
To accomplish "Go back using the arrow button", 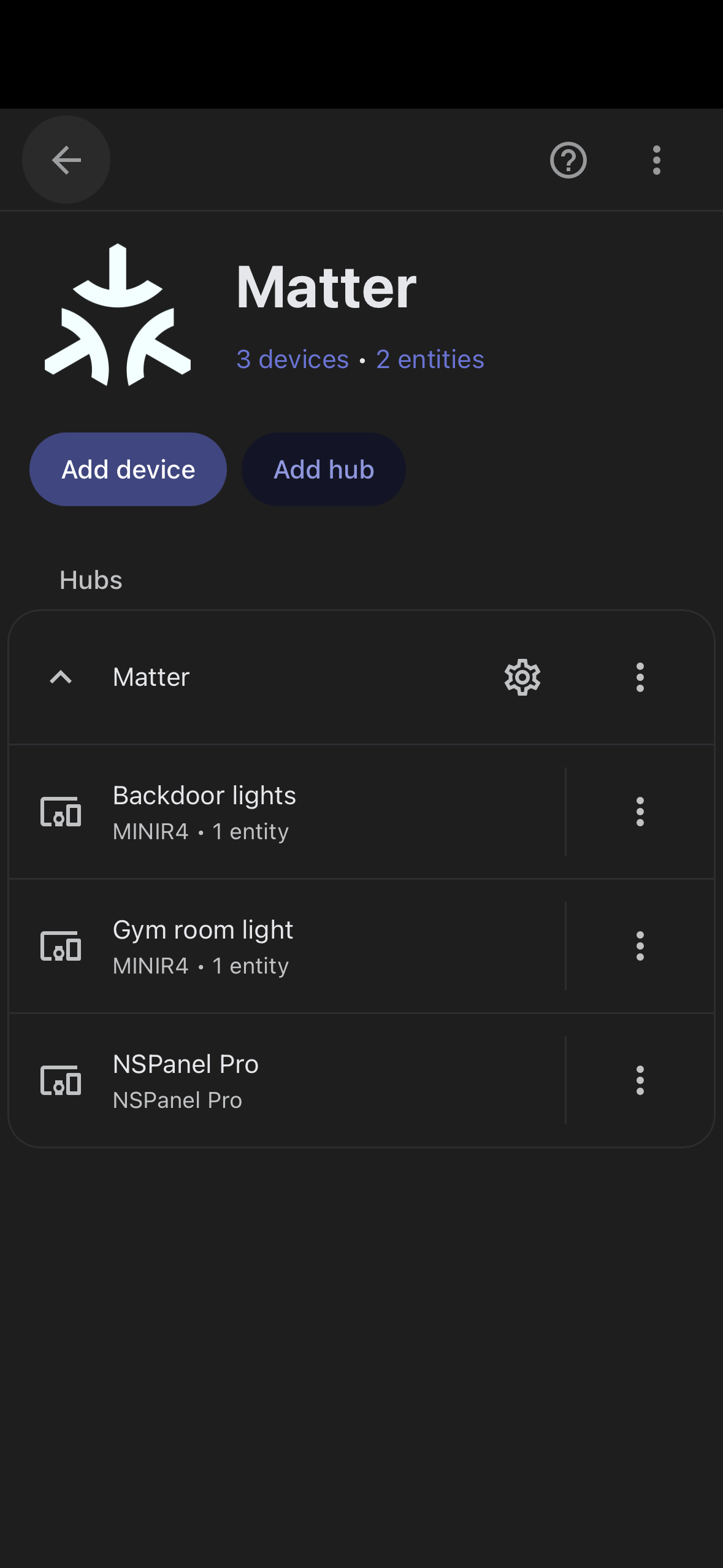I will pos(66,160).
